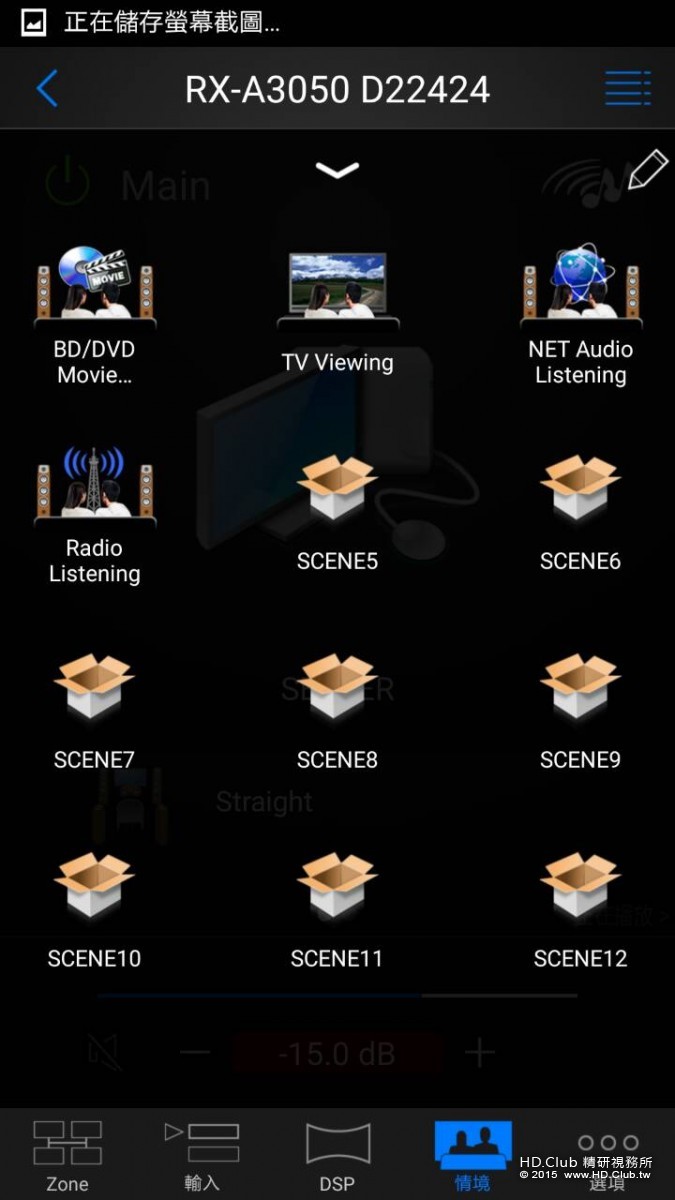Choose the NET Audio Listening scene

580,315
